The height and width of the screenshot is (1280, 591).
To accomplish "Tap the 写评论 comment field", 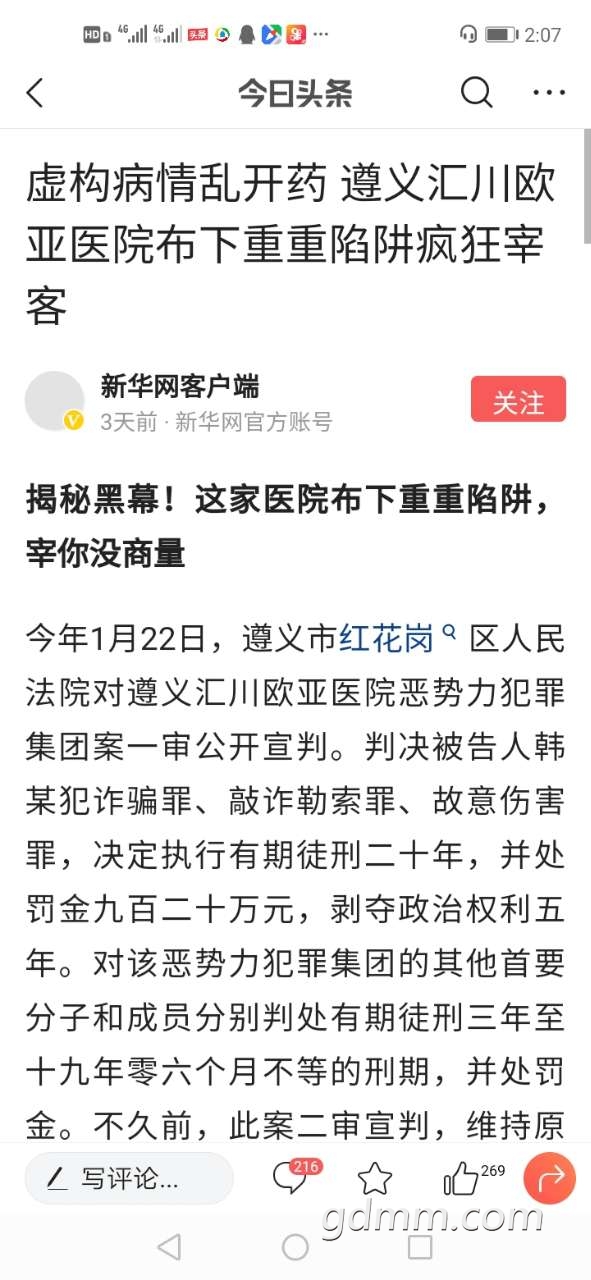I will pos(129,1179).
